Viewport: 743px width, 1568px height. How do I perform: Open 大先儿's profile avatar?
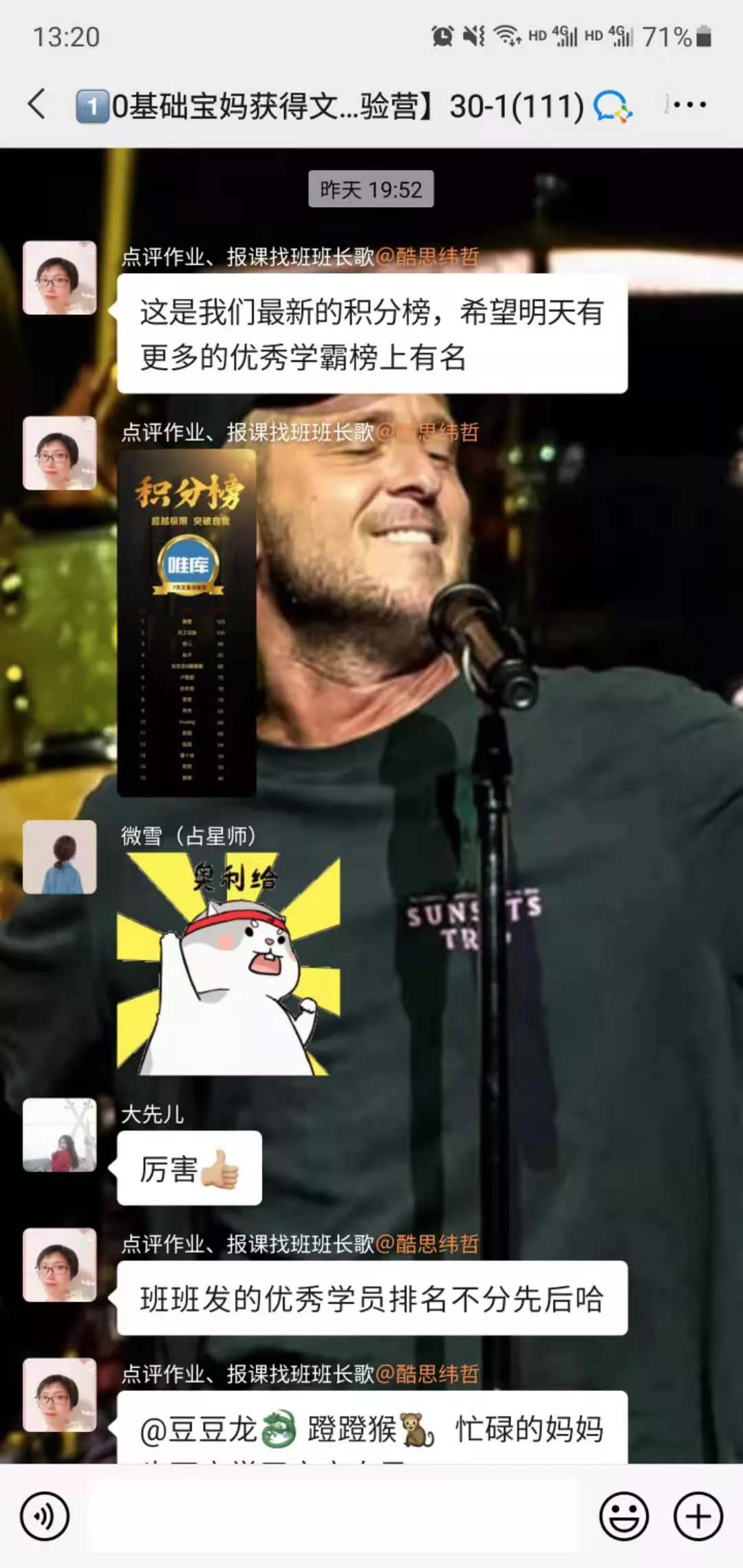pyautogui.click(x=60, y=1135)
